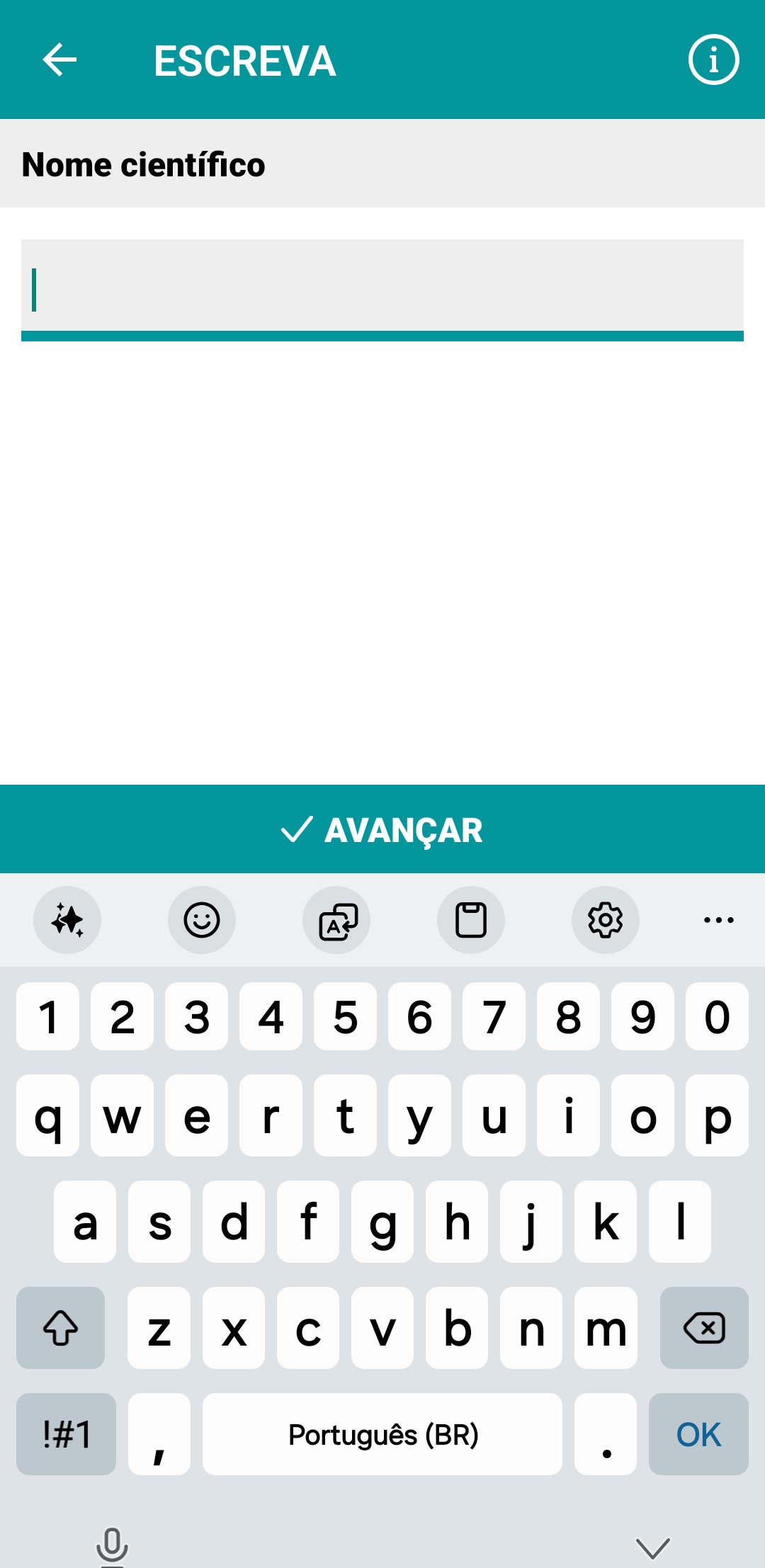Open the keyboard translate tool

pyautogui.click(x=336, y=920)
